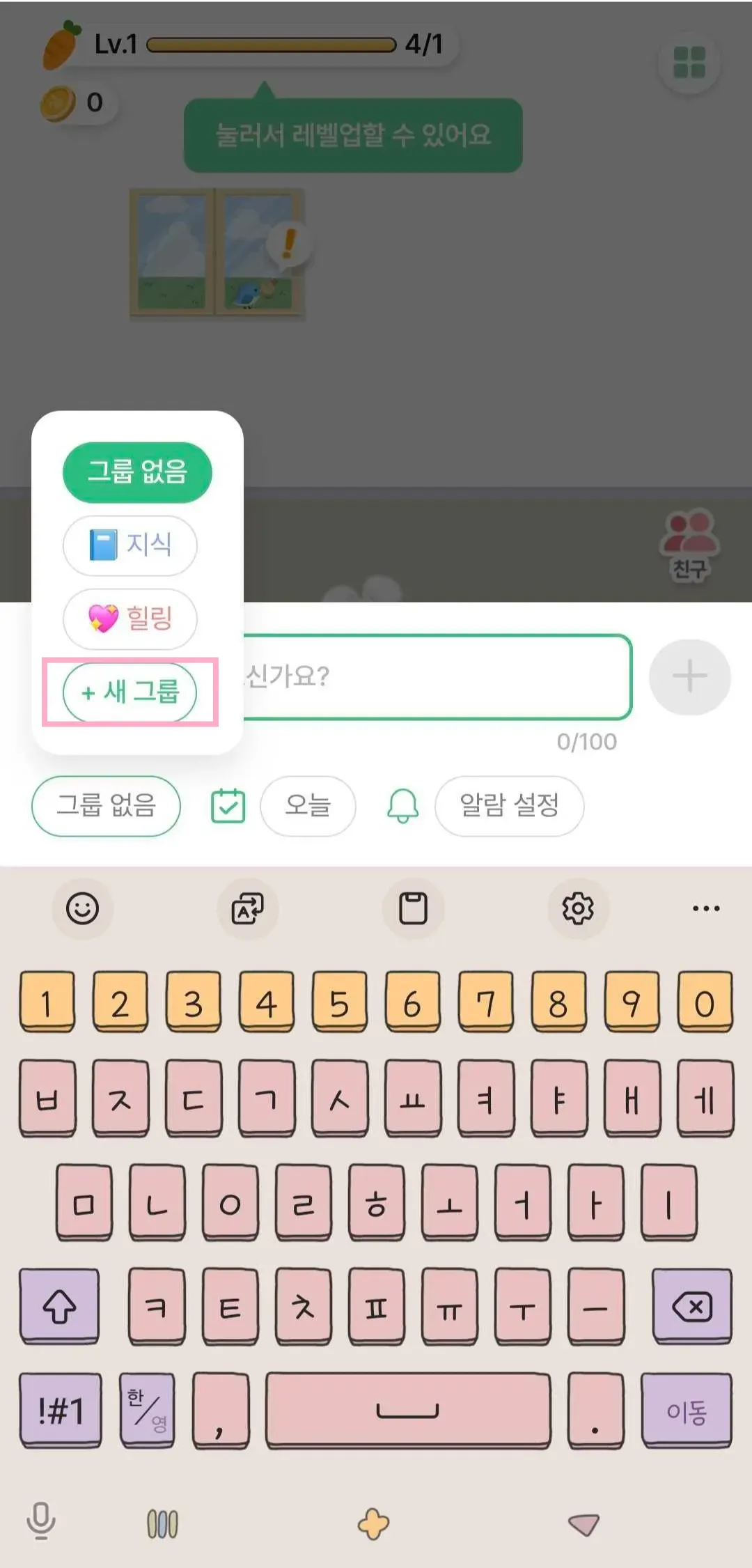The width and height of the screenshot is (752, 1568).
Task: Choose the '힐링' group option
Action: (130, 619)
